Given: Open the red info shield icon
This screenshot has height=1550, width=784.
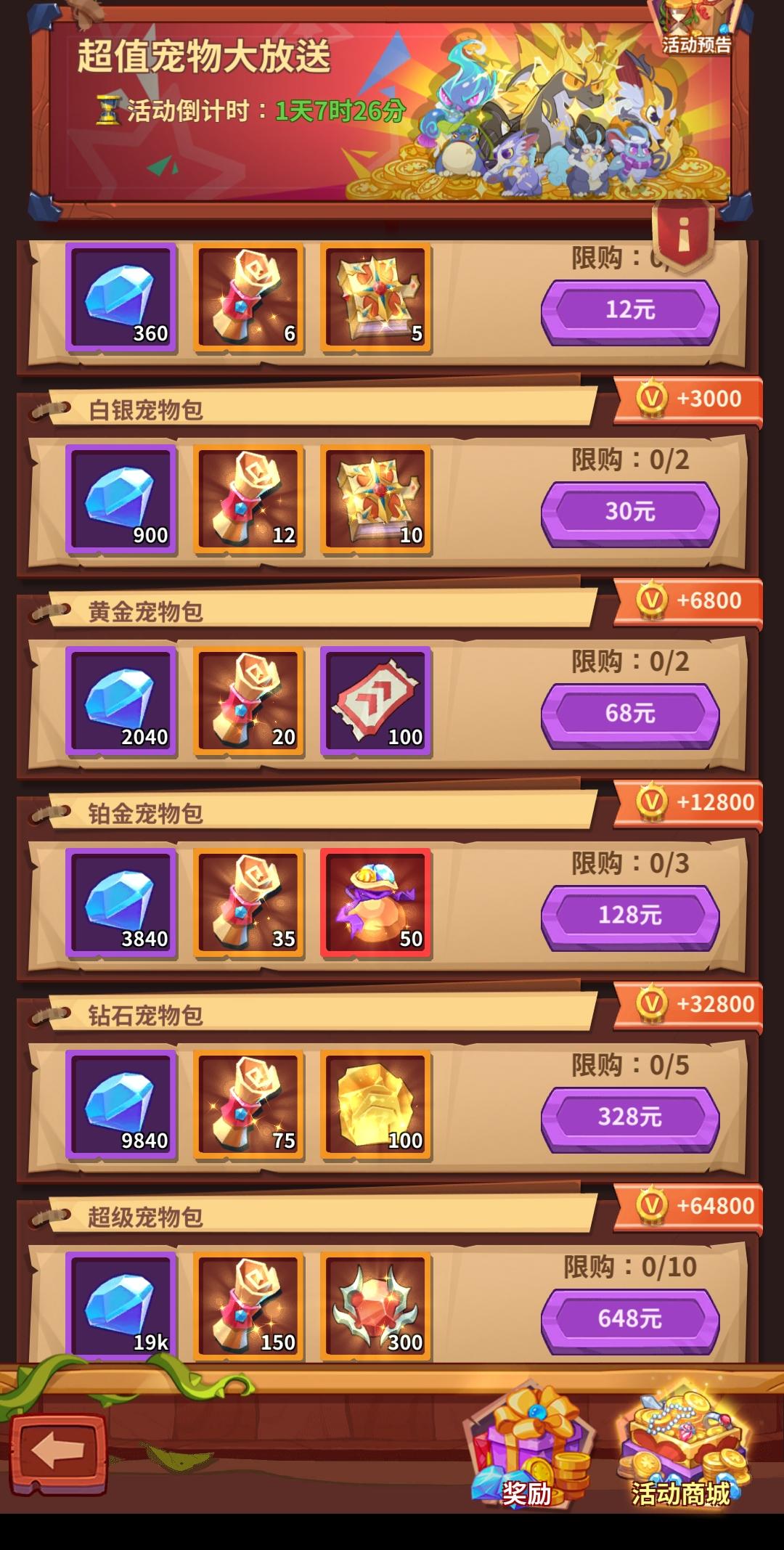Looking at the screenshot, I should coord(682,234).
